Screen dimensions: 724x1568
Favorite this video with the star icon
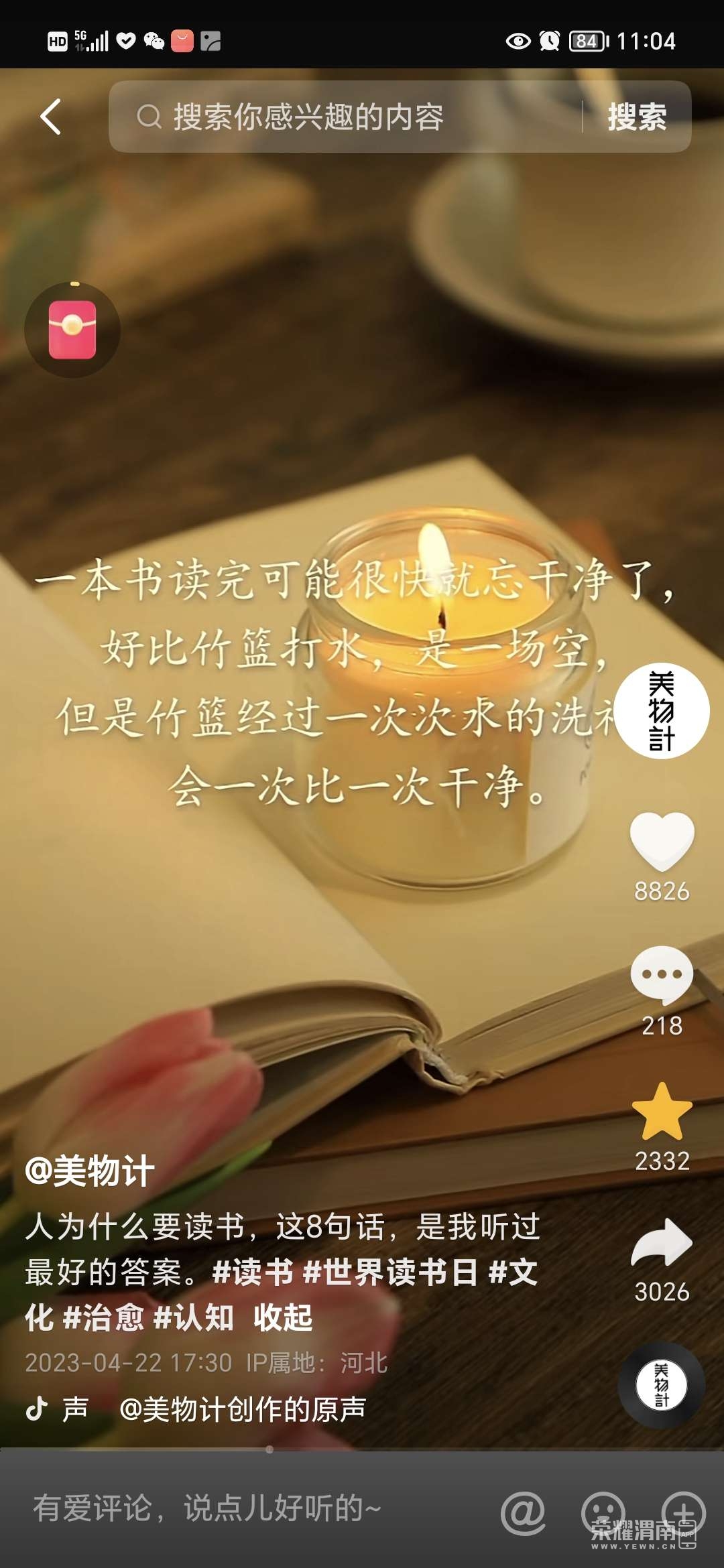tap(661, 1112)
